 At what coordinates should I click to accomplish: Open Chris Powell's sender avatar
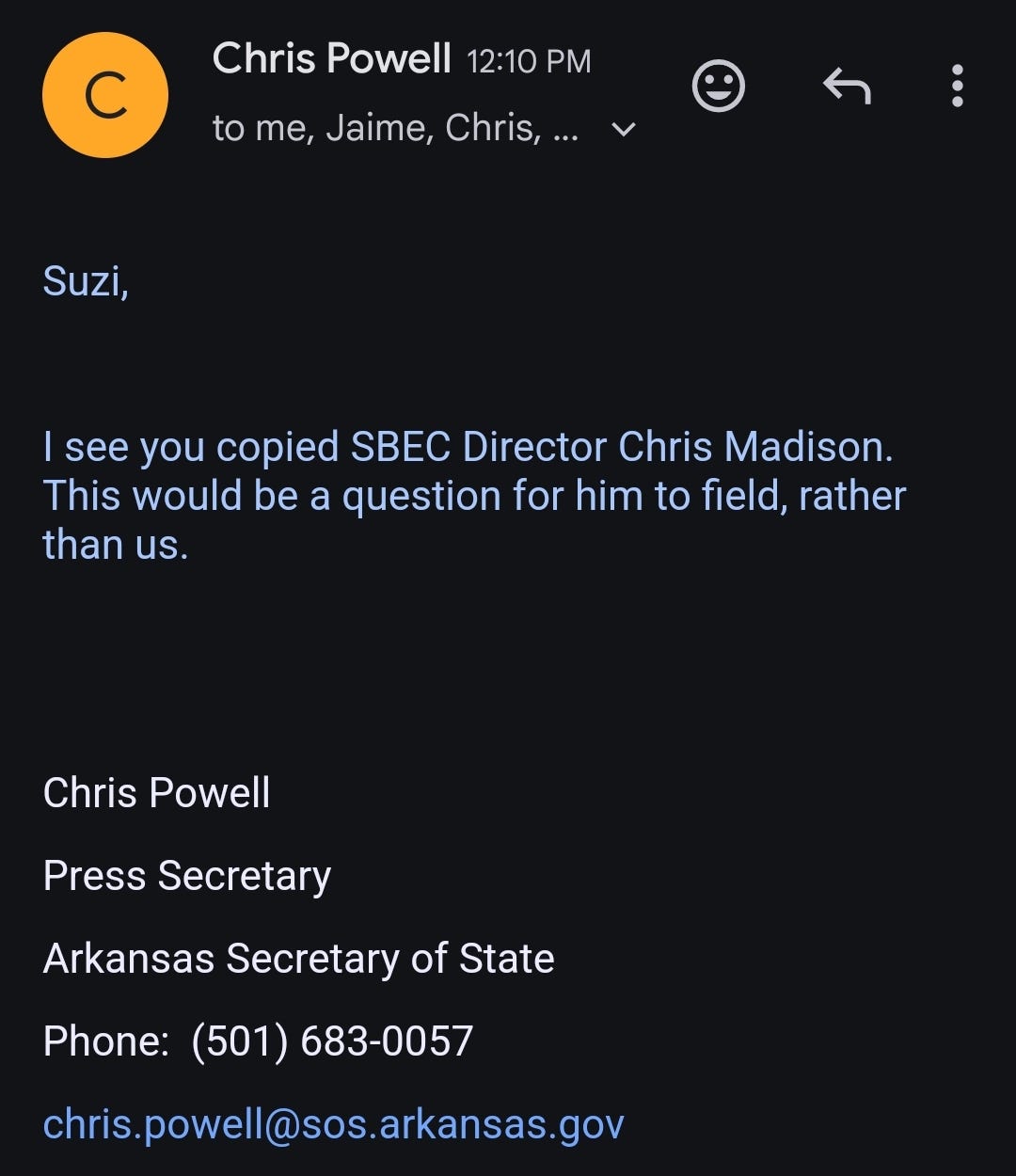pyautogui.click(x=105, y=95)
